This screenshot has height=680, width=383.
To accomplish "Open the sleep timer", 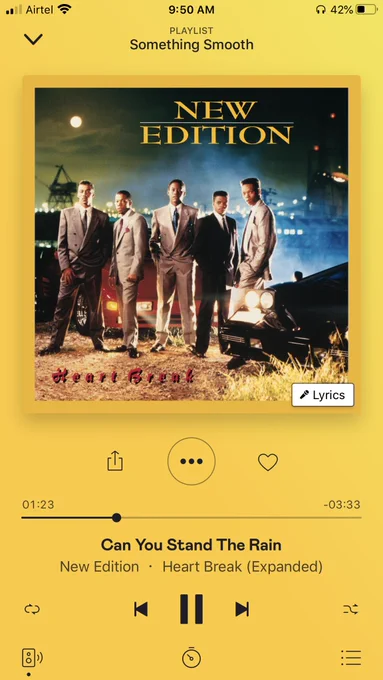I will (x=191, y=658).
